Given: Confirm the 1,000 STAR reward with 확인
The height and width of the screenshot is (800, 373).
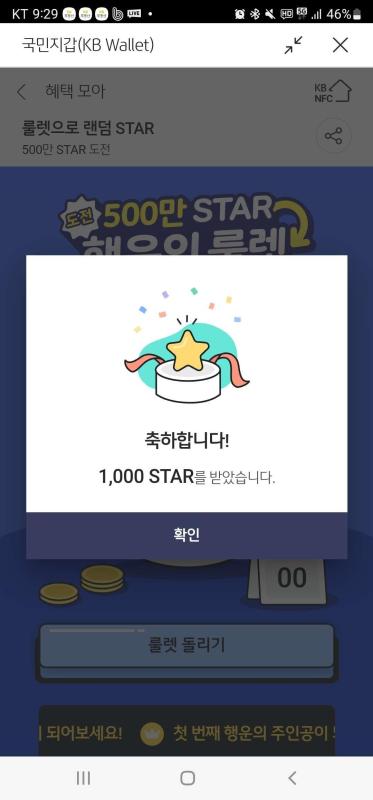Looking at the screenshot, I should tap(187, 535).
